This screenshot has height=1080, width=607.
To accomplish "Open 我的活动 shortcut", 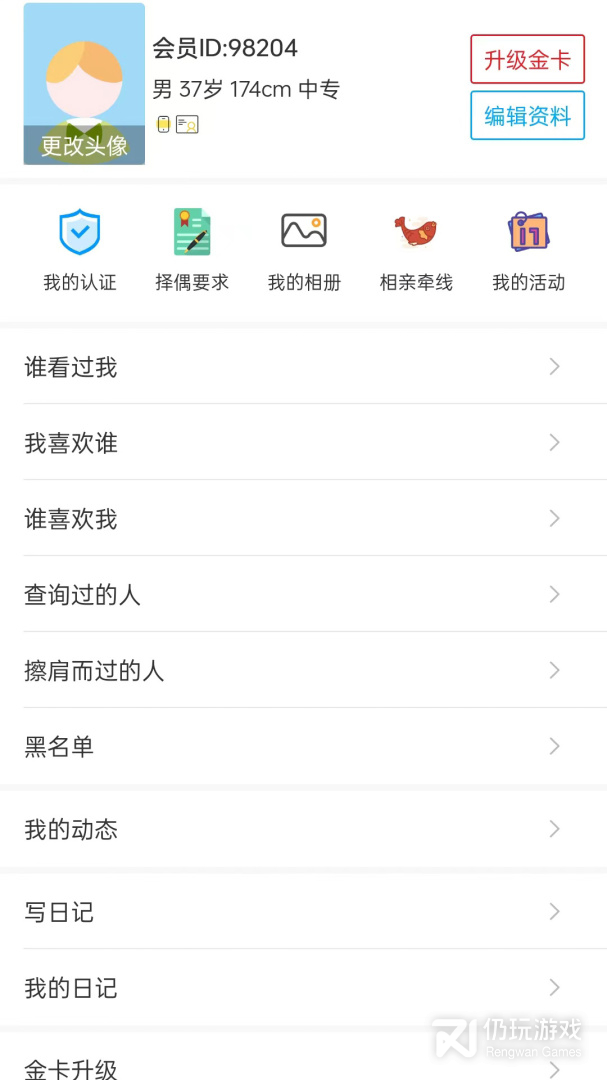I will pyautogui.click(x=528, y=250).
